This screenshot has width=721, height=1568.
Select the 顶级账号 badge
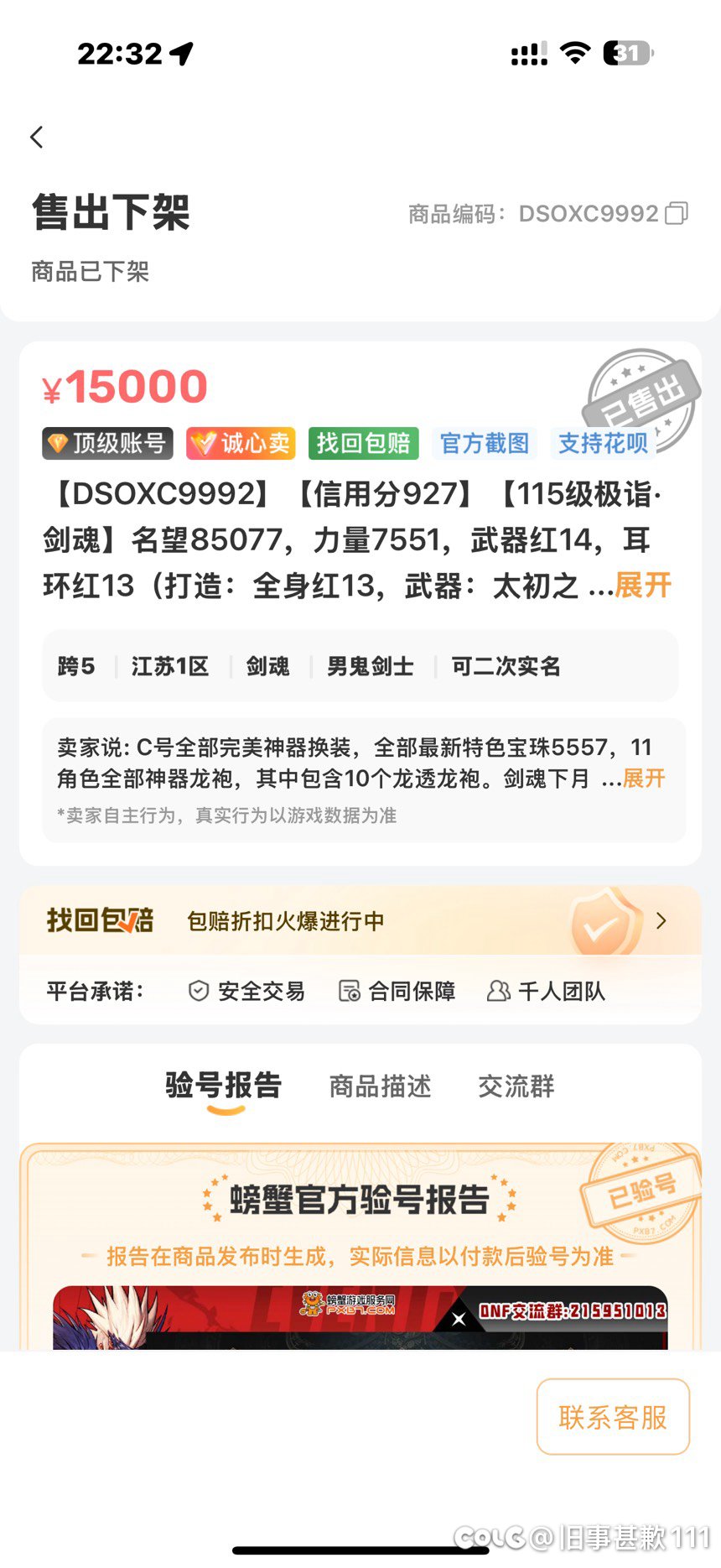point(106,444)
